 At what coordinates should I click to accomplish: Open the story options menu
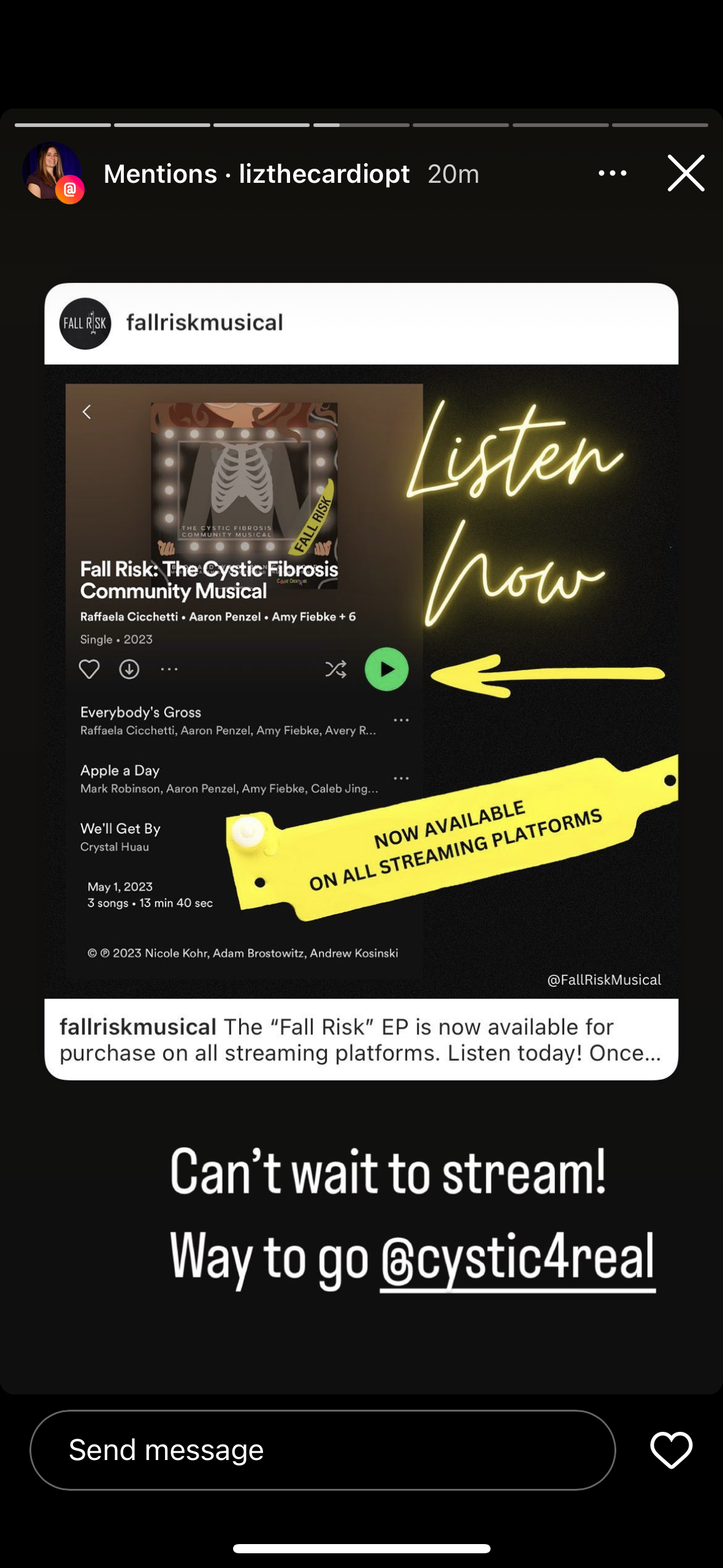coord(612,173)
